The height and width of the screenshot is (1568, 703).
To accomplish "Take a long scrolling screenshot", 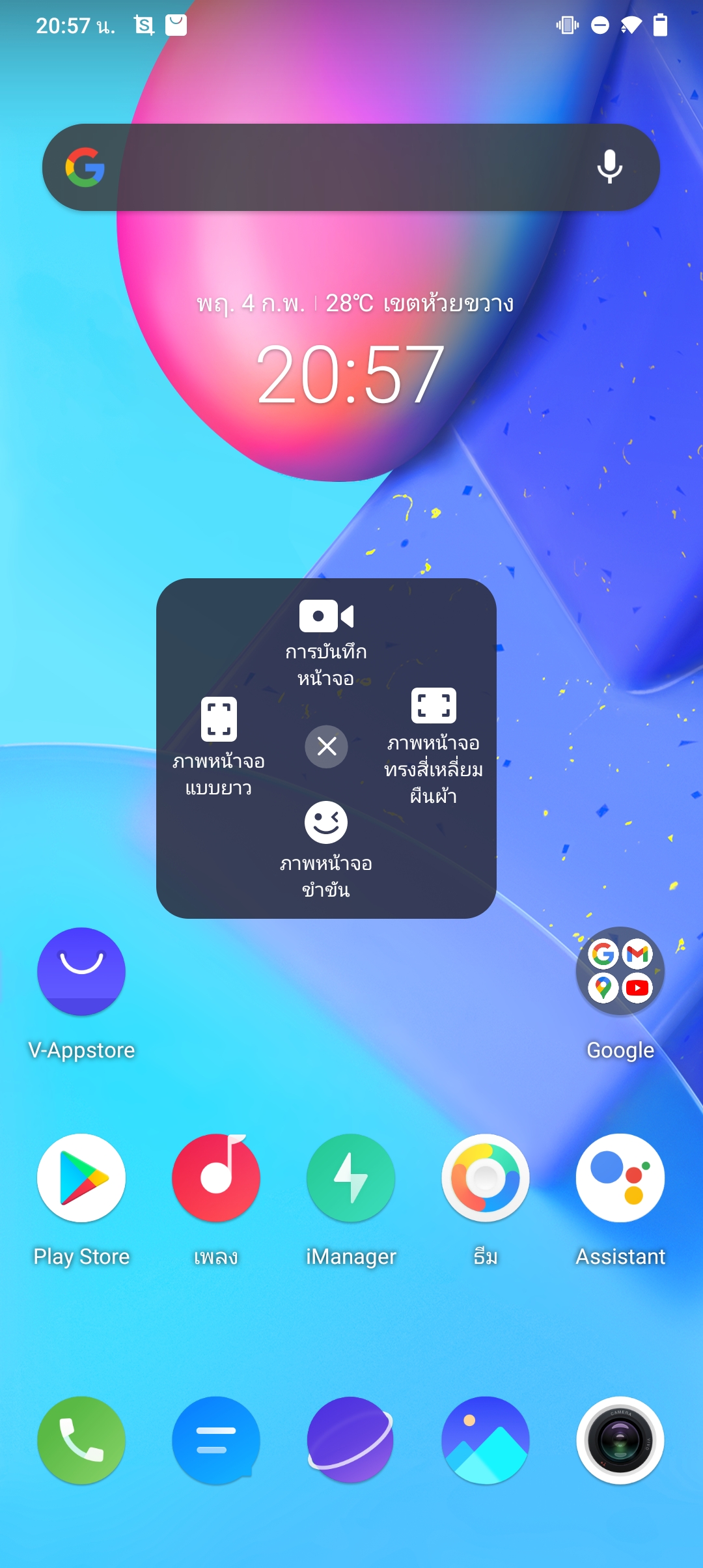I will point(219,747).
